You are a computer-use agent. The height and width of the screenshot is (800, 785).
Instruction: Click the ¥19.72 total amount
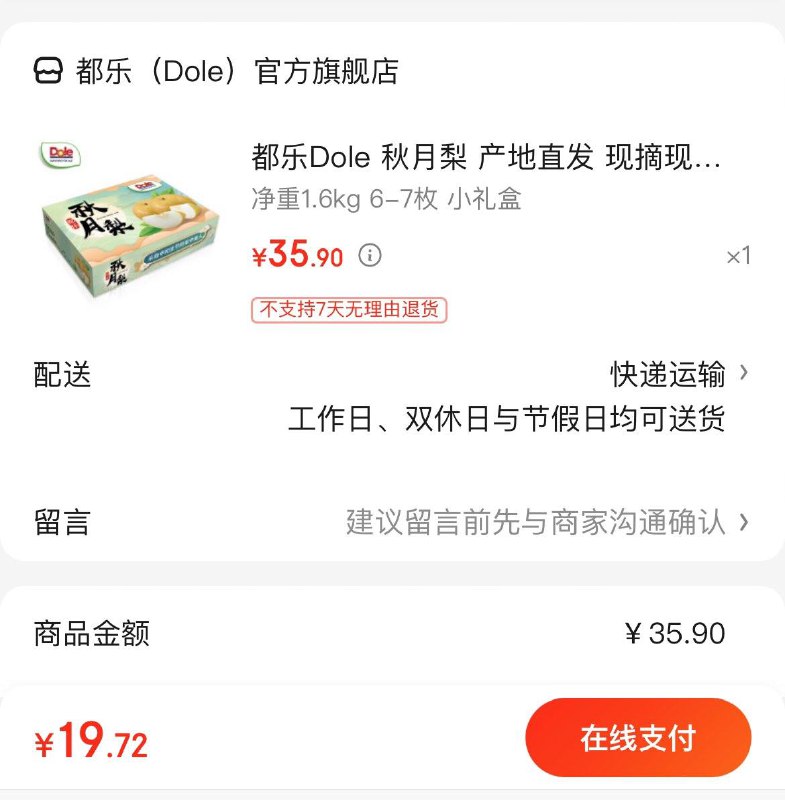click(x=89, y=742)
